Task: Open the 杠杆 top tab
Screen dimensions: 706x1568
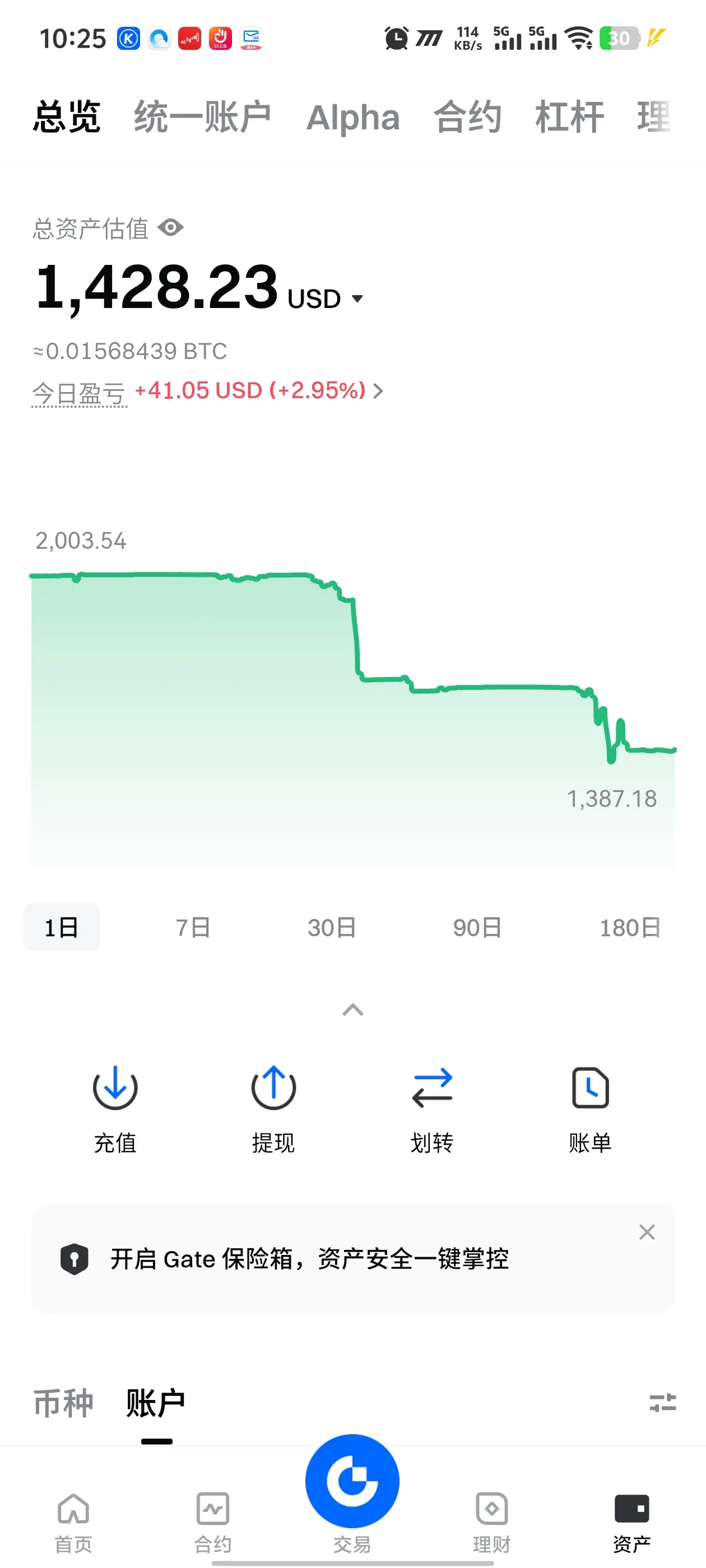Action: tap(569, 117)
